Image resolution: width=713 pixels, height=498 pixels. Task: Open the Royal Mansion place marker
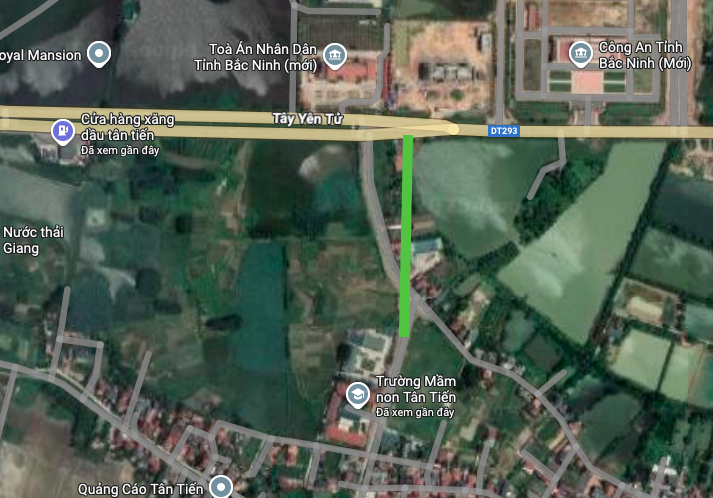pos(98,55)
